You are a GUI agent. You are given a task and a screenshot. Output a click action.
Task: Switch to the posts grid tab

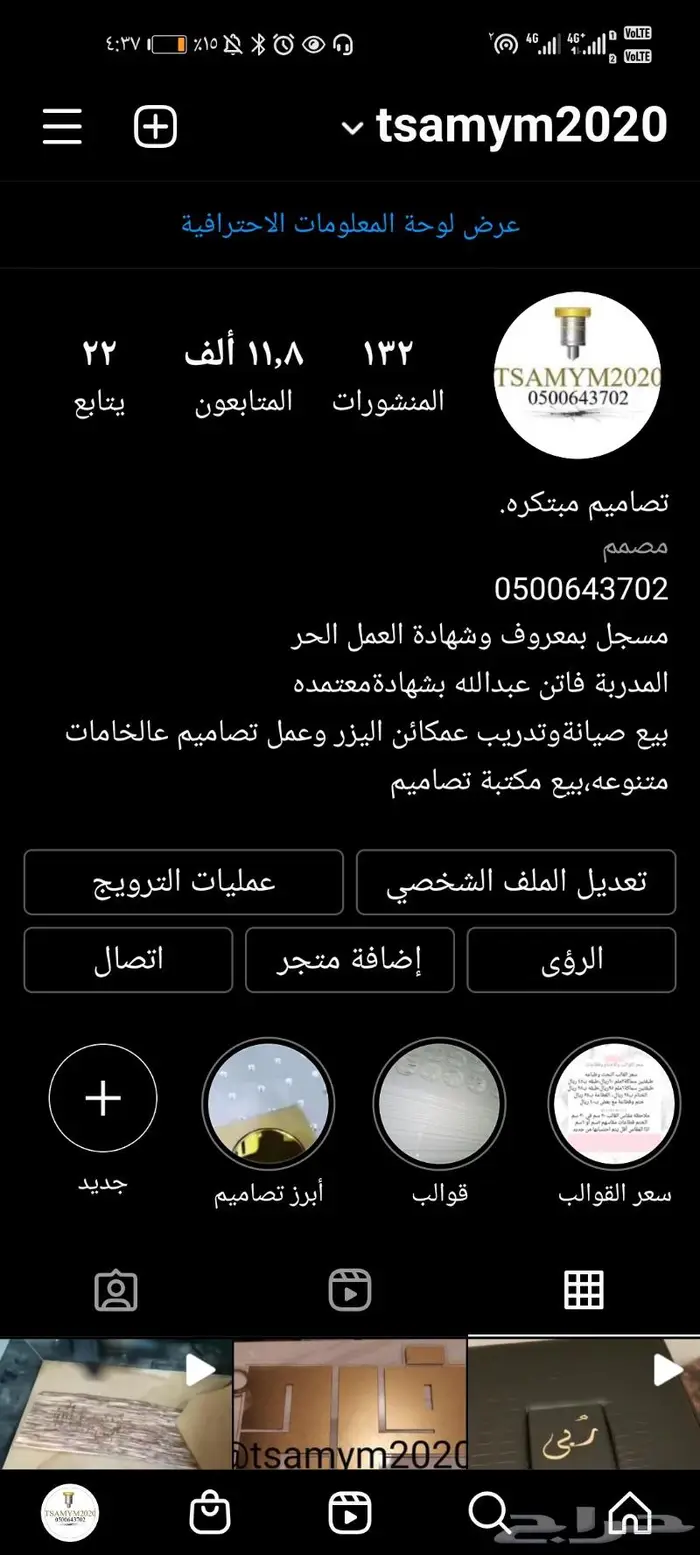pyautogui.click(x=584, y=1290)
